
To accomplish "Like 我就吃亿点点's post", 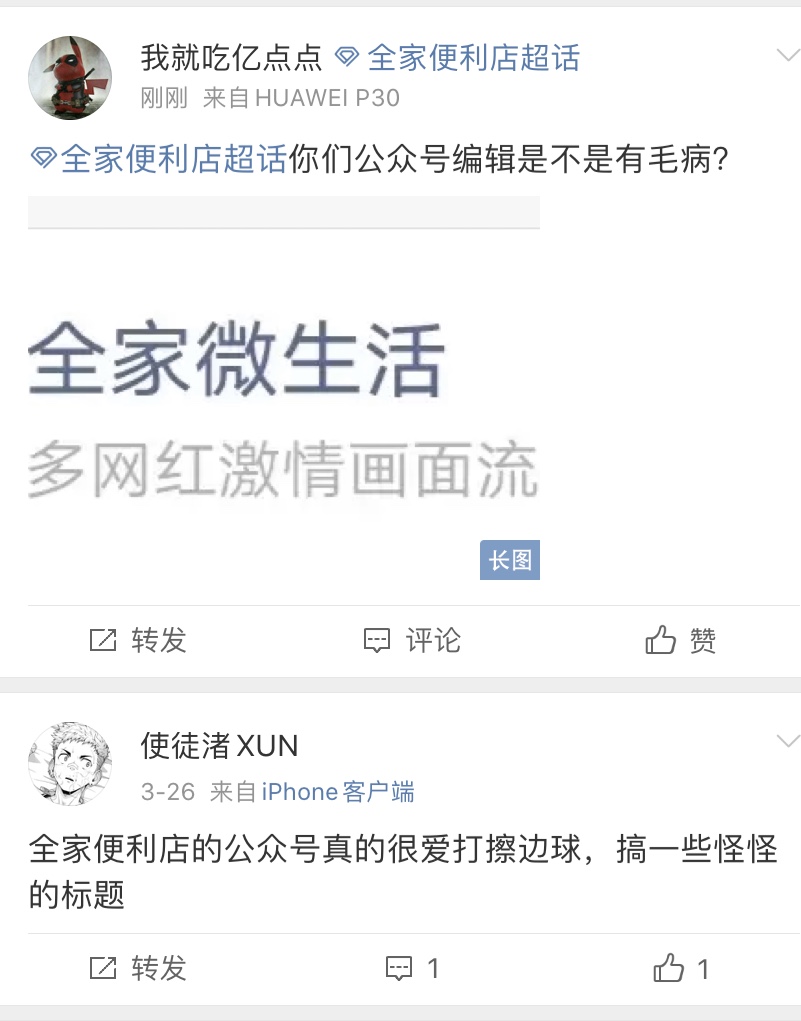I will (681, 640).
